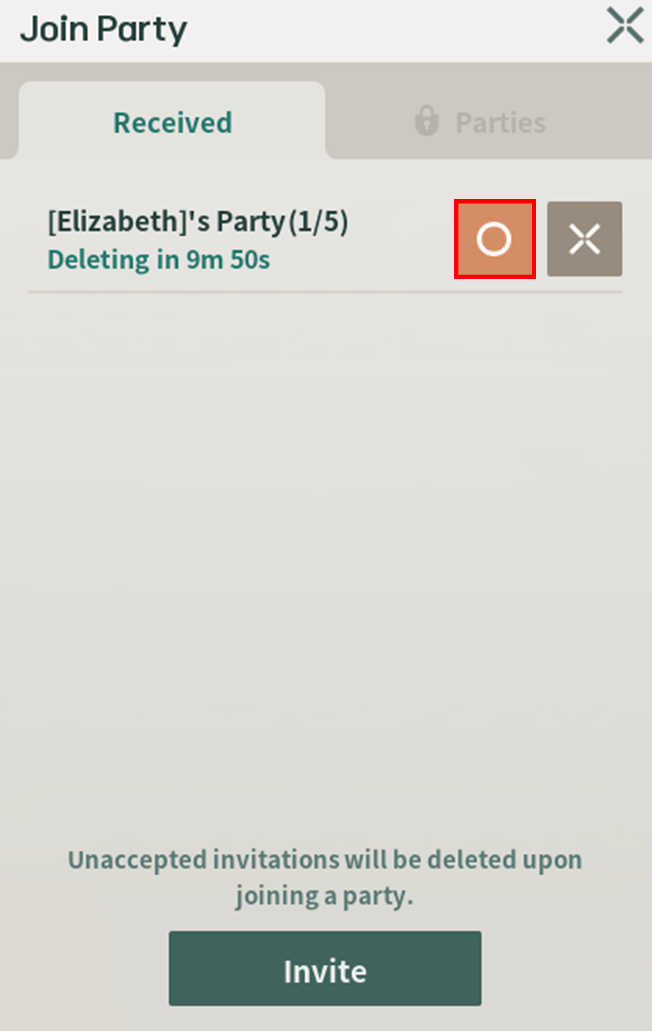
Task: Tap the Invite button
Action: [x=325, y=969]
